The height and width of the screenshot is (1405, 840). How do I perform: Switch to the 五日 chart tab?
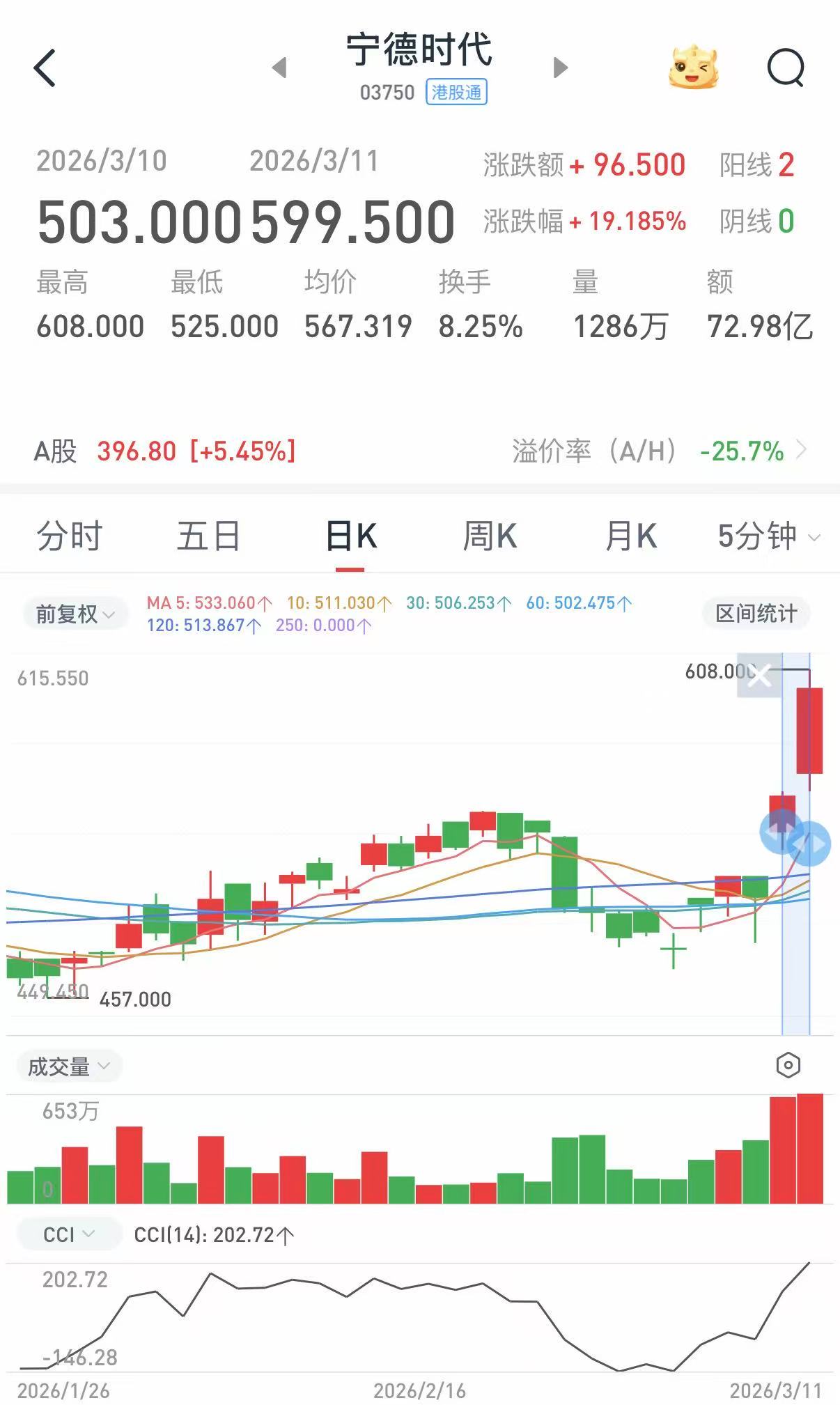[x=208, y=536]
